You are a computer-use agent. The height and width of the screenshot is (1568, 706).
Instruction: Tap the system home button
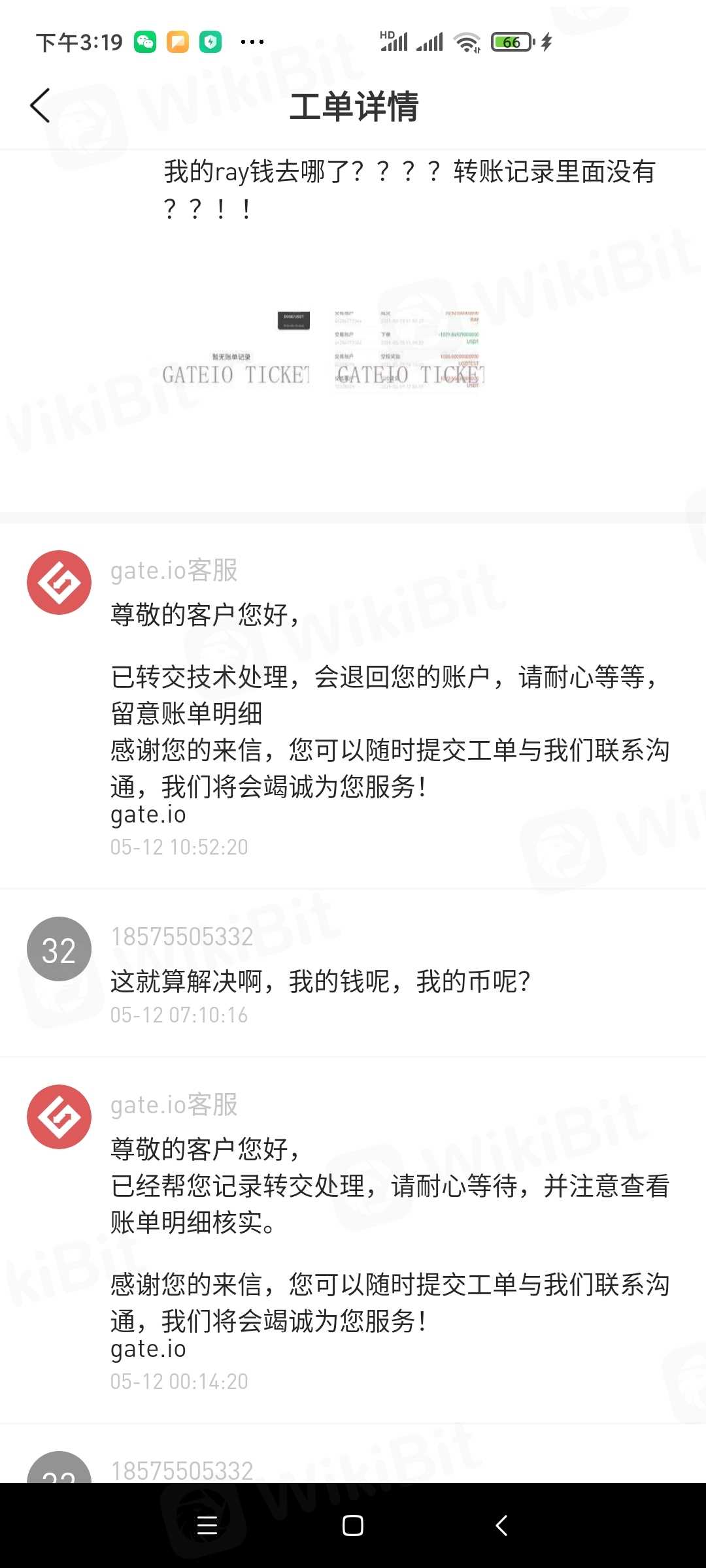pyautogui.click(x=353, y=1526)
